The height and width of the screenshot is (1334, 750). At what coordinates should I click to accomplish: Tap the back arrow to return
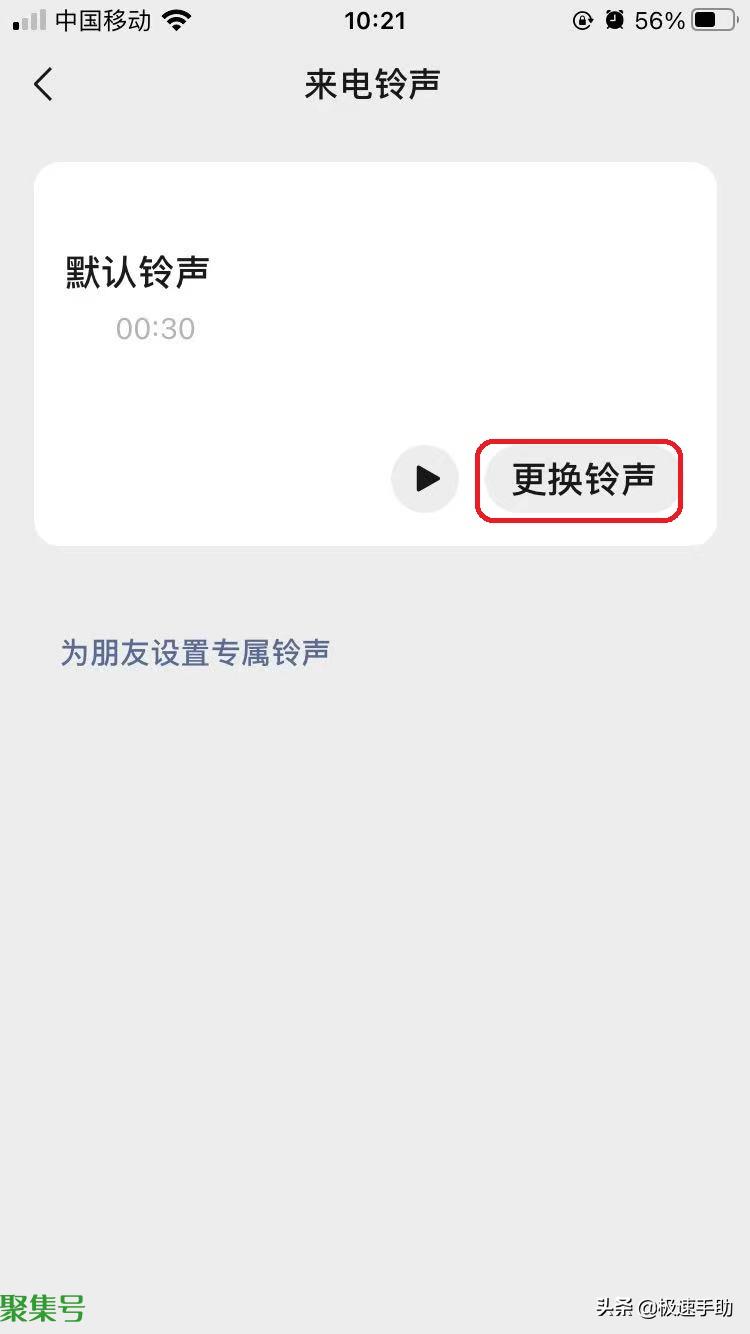(x=42, y=84)
